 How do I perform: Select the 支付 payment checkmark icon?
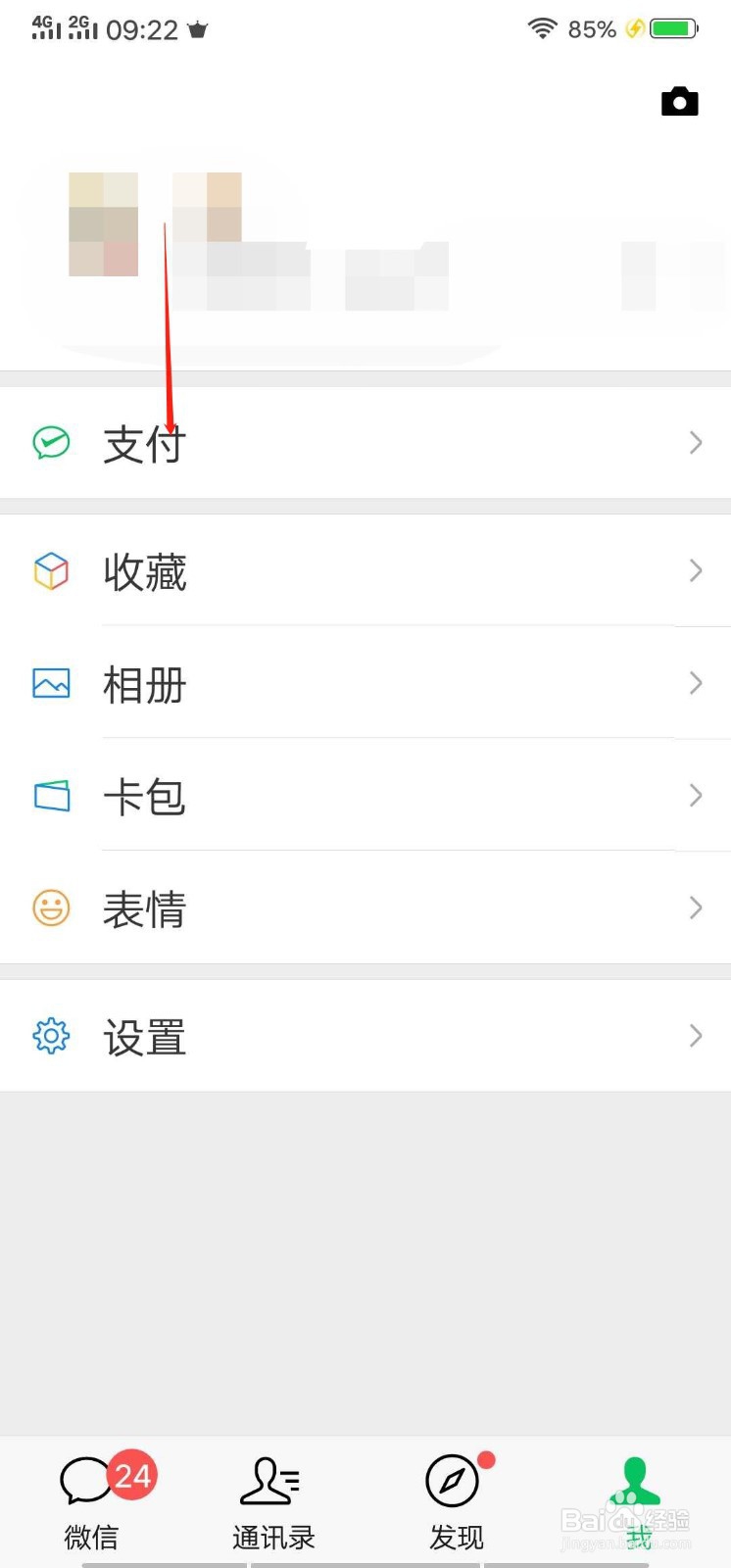51,443
